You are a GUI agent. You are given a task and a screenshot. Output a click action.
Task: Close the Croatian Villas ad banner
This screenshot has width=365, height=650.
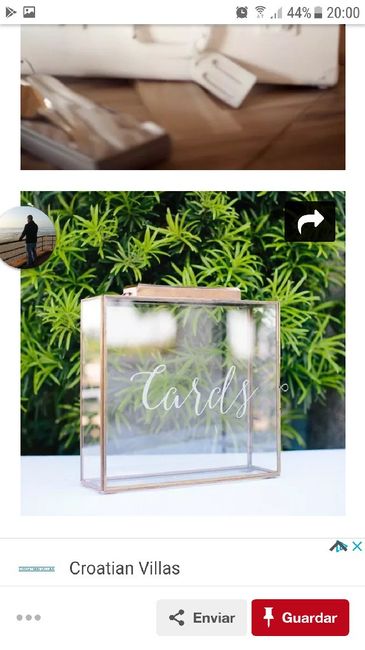357,546
